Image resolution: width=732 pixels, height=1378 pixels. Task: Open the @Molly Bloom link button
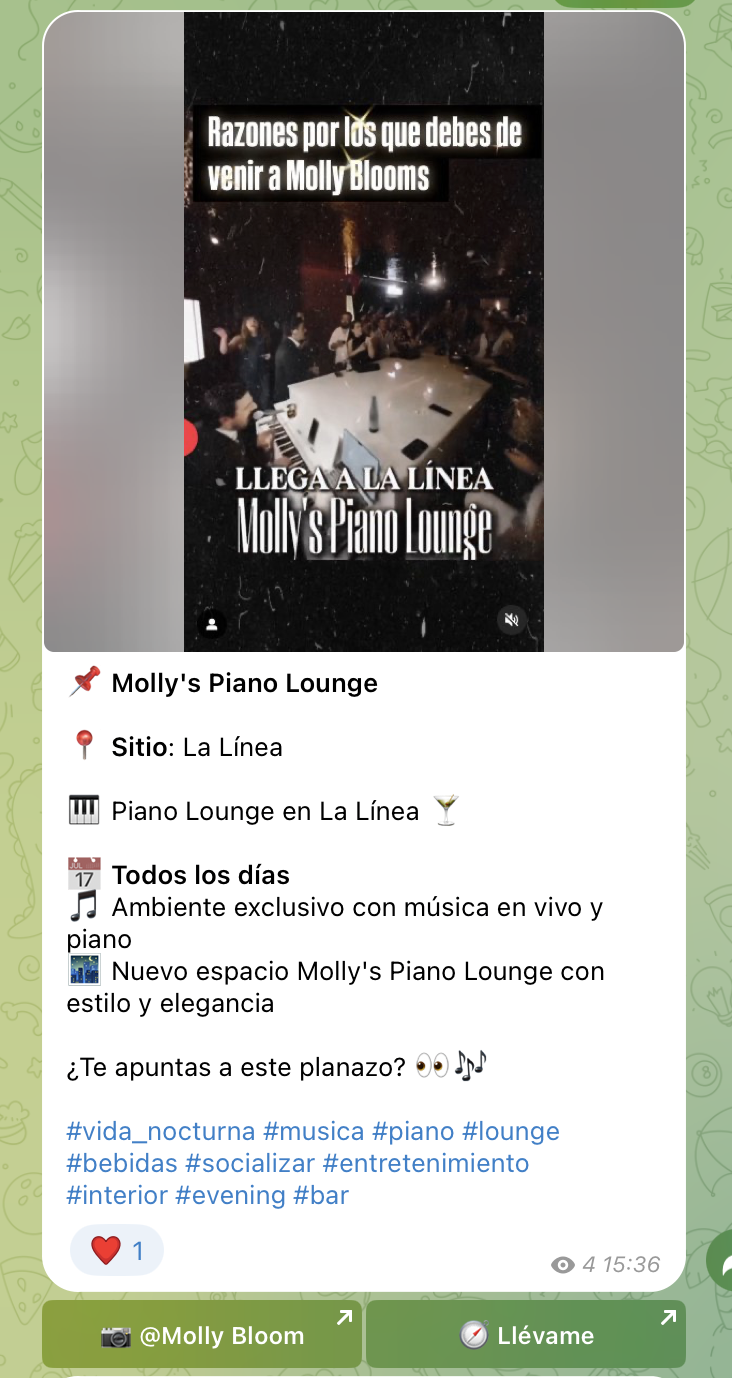(202, 1335)
